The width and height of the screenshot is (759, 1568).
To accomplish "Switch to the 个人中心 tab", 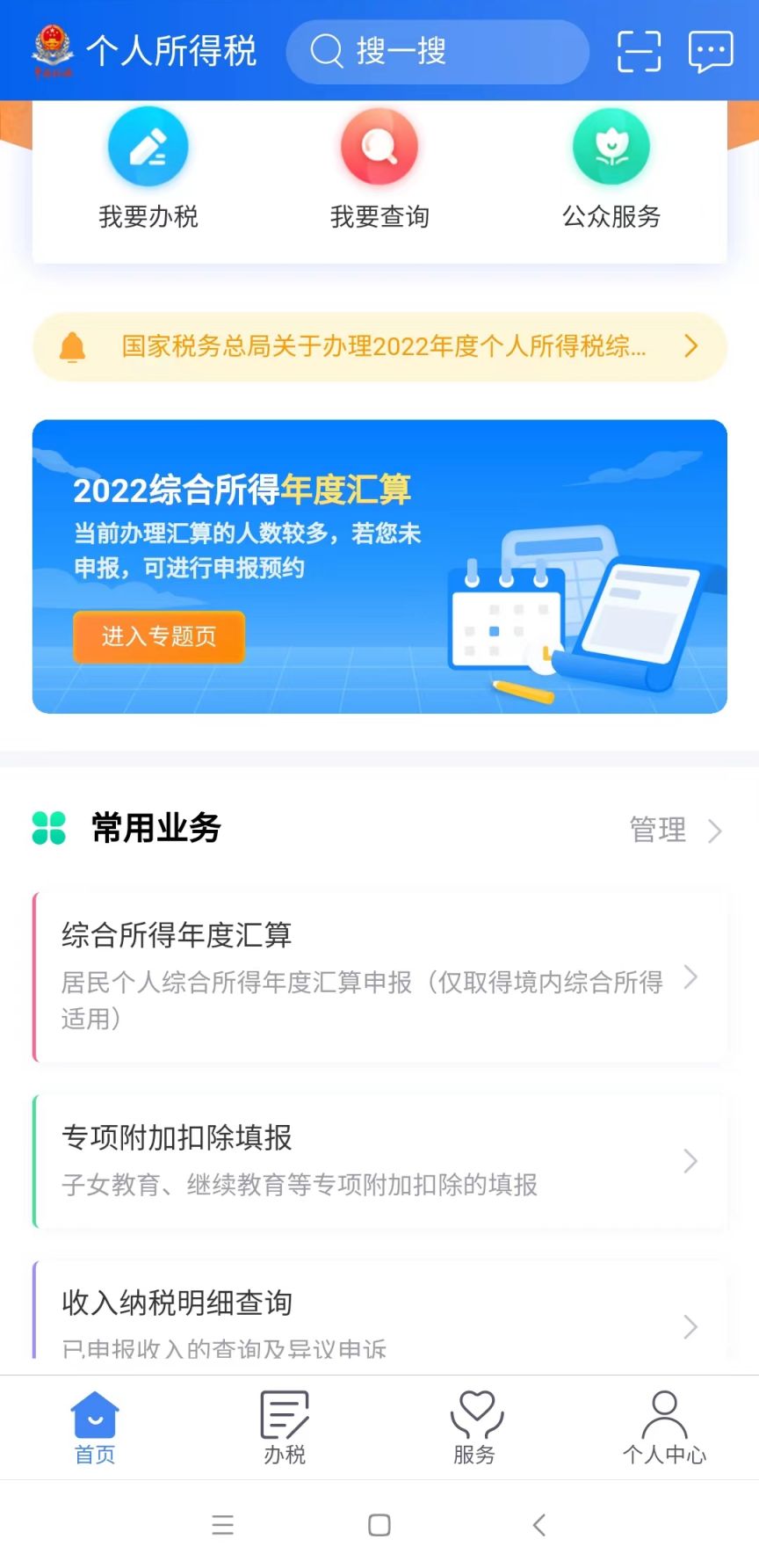I will point(664,1428).
